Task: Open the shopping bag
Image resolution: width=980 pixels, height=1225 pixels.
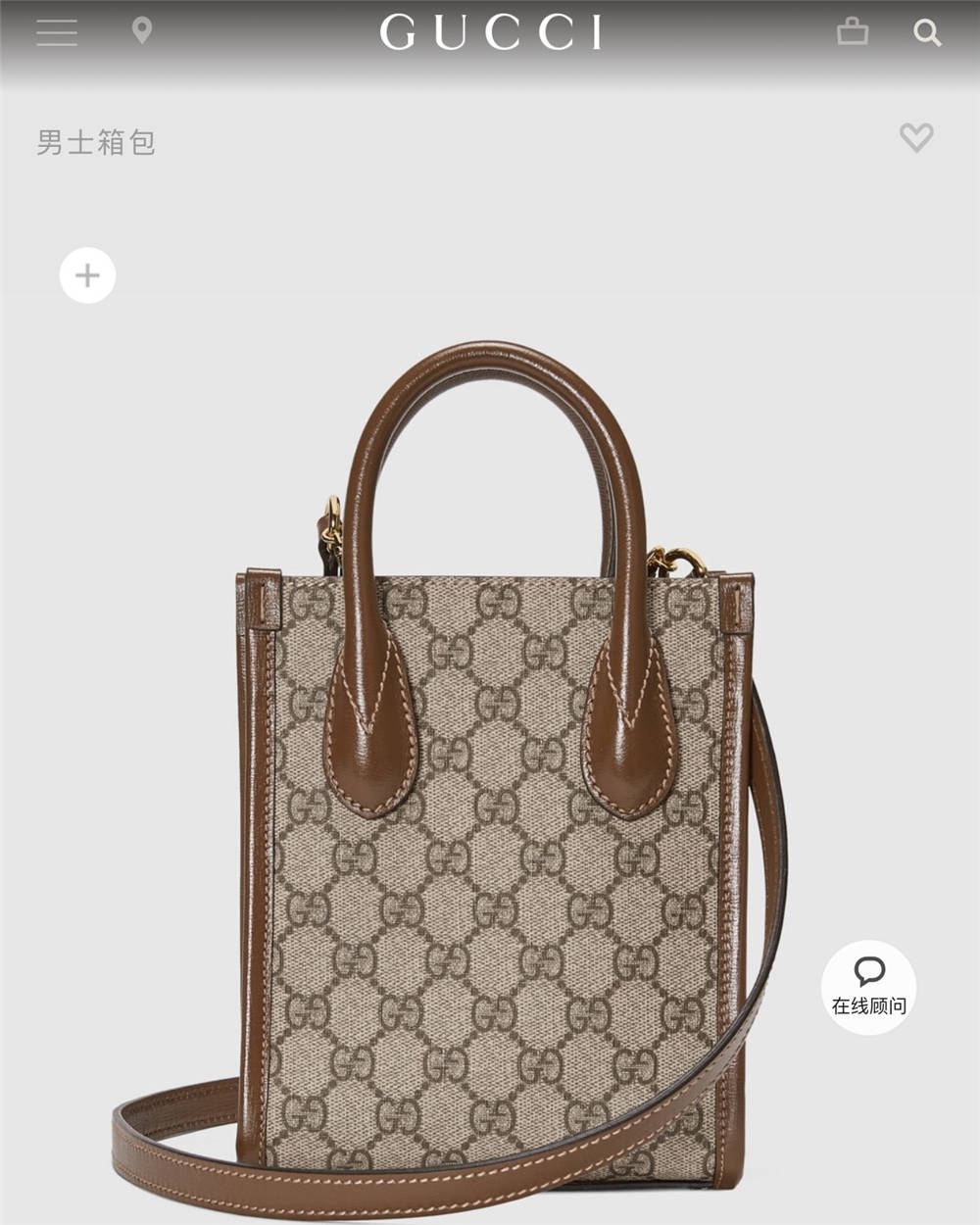Action: [x=853, y=31]
